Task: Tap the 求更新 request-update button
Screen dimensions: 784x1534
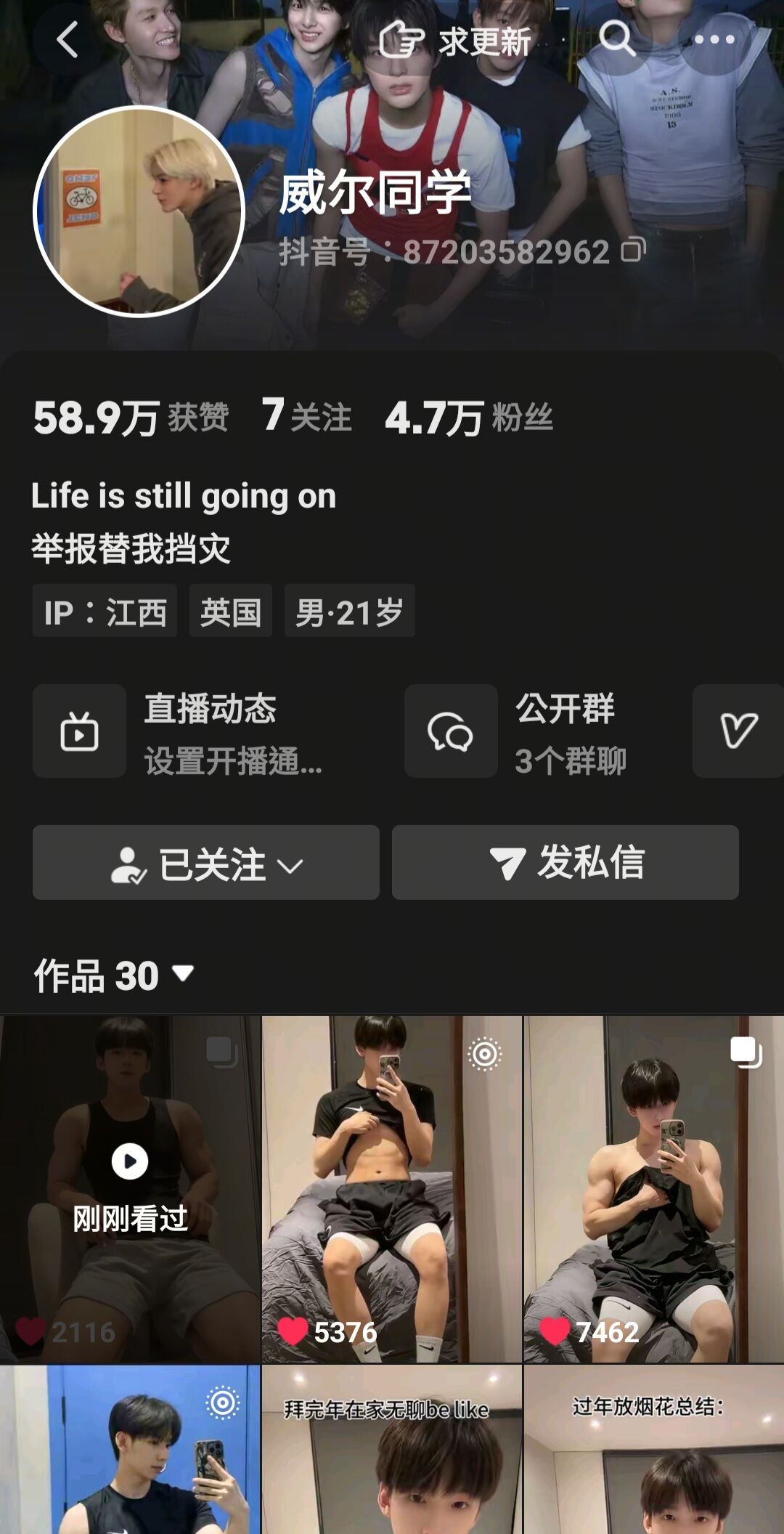Action: pos(456,41)
